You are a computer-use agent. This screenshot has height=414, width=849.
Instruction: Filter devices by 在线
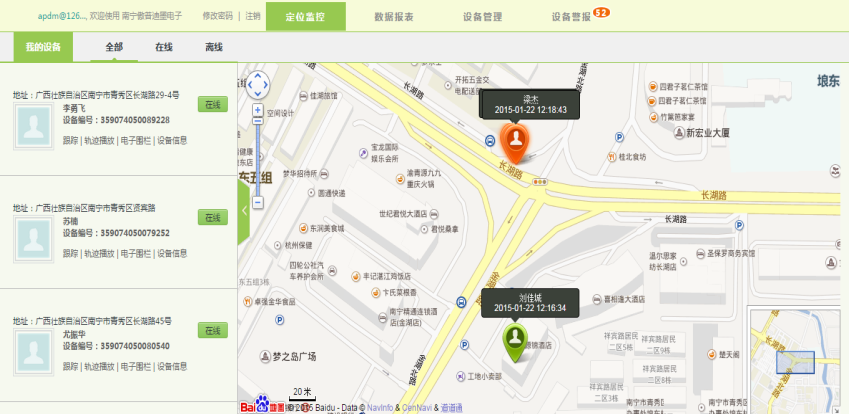(x=164, y=47)
